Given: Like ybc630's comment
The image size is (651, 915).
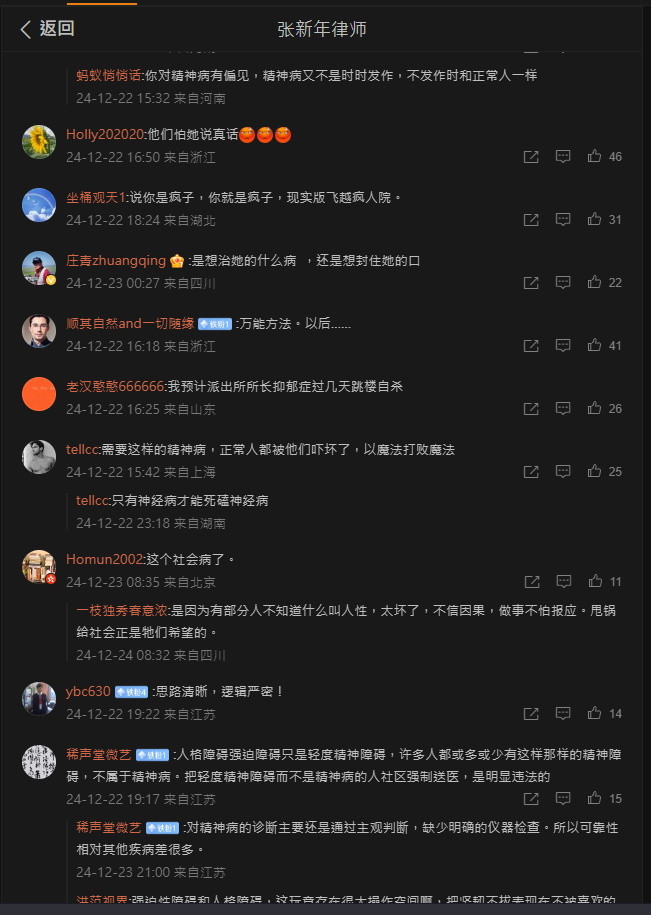Looking at the screenshot, I should 595,714.
